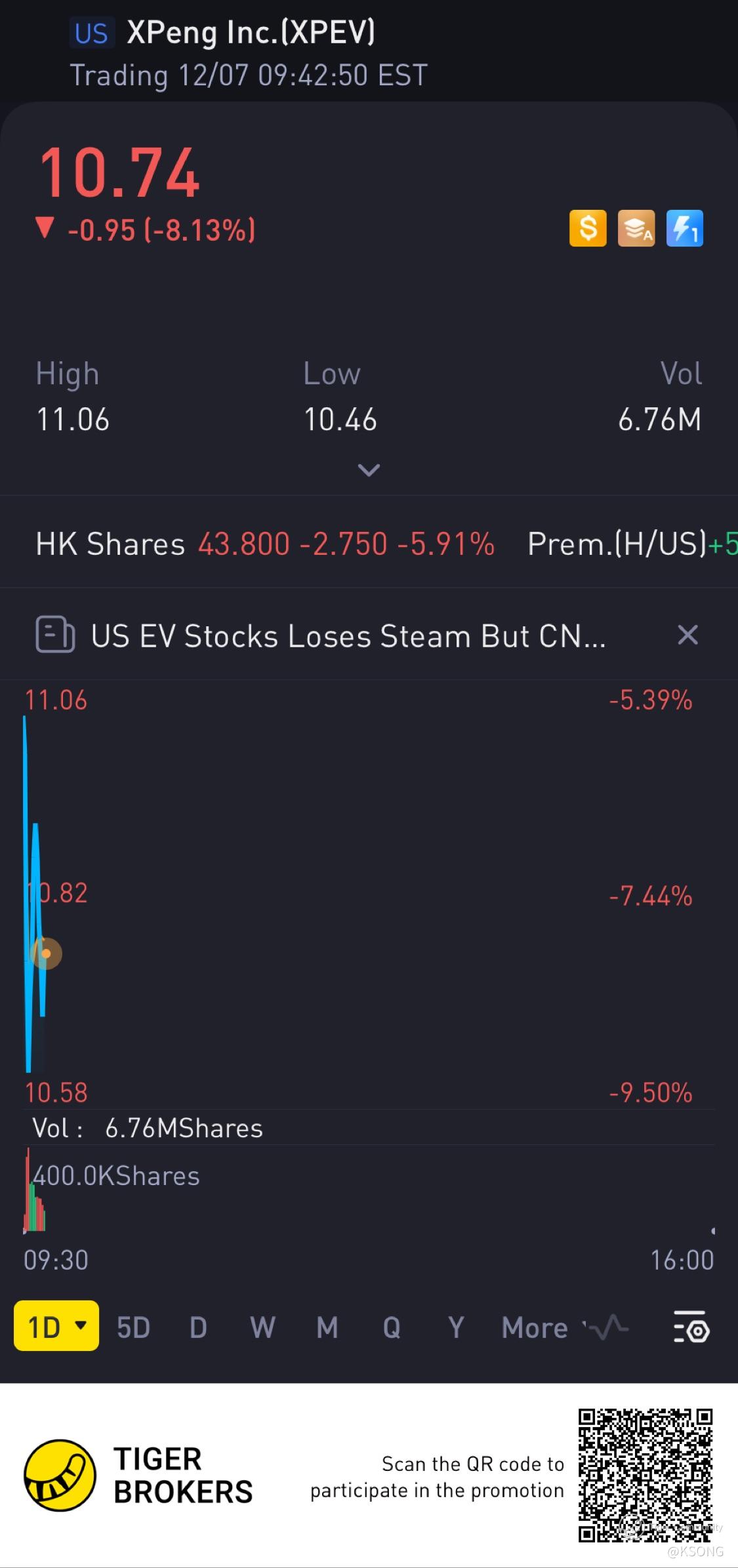Switch to the D daily chart

click(x=198, y=1328)
